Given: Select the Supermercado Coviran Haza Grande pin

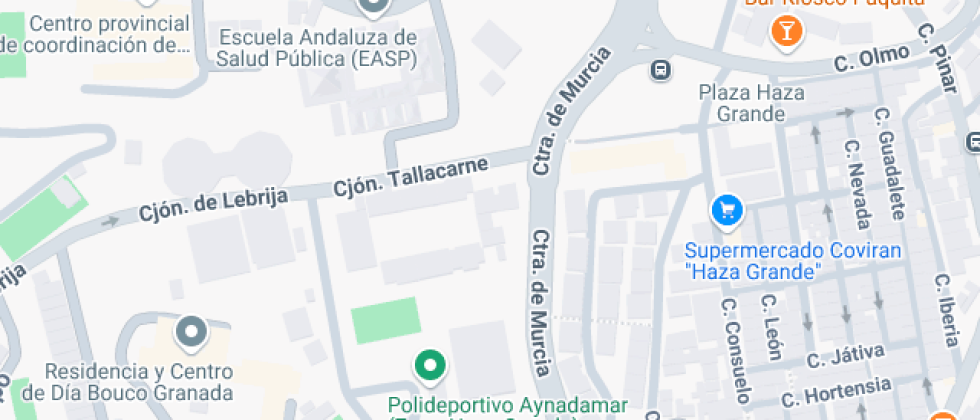Looking at the screenshot, I should point(728,211).
